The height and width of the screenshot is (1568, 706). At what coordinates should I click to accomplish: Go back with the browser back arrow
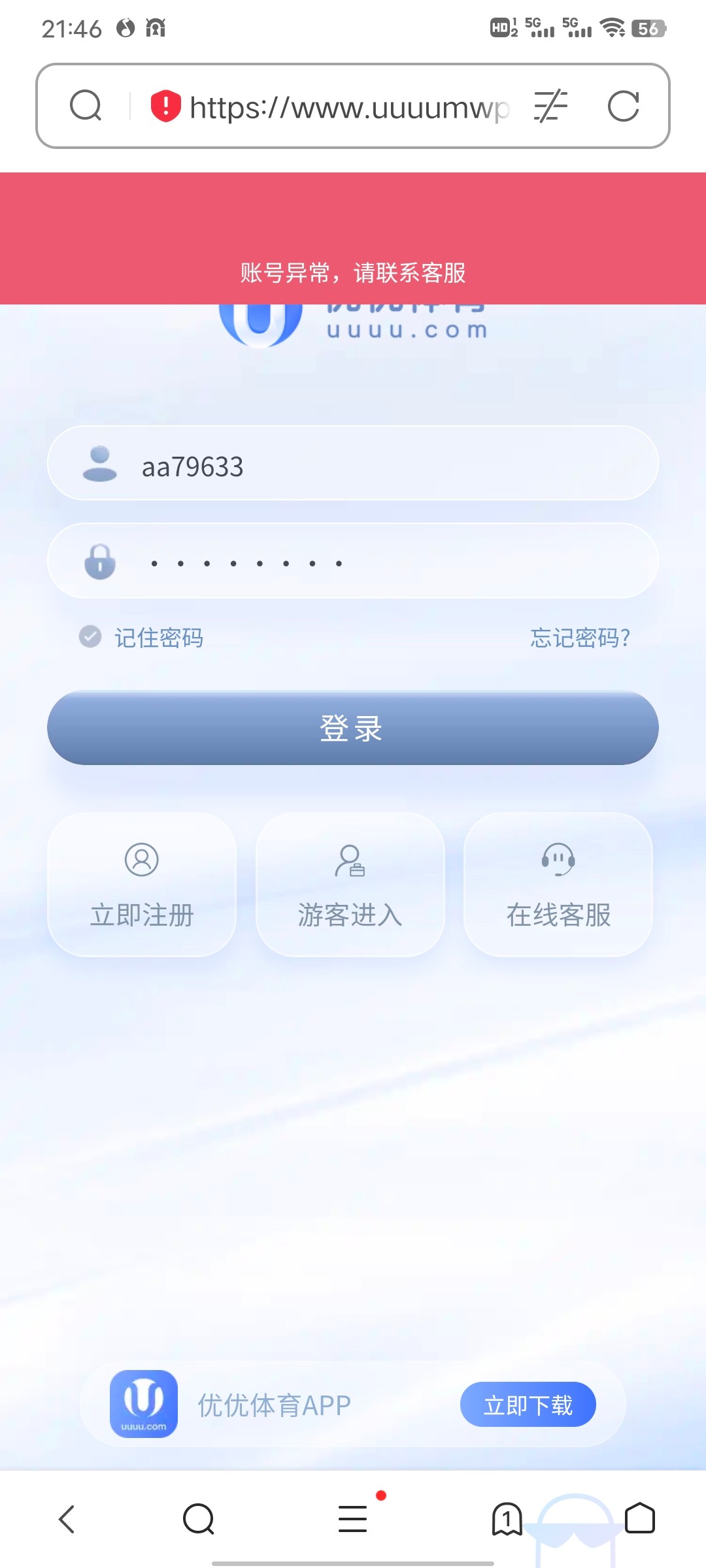[67, 1519]
